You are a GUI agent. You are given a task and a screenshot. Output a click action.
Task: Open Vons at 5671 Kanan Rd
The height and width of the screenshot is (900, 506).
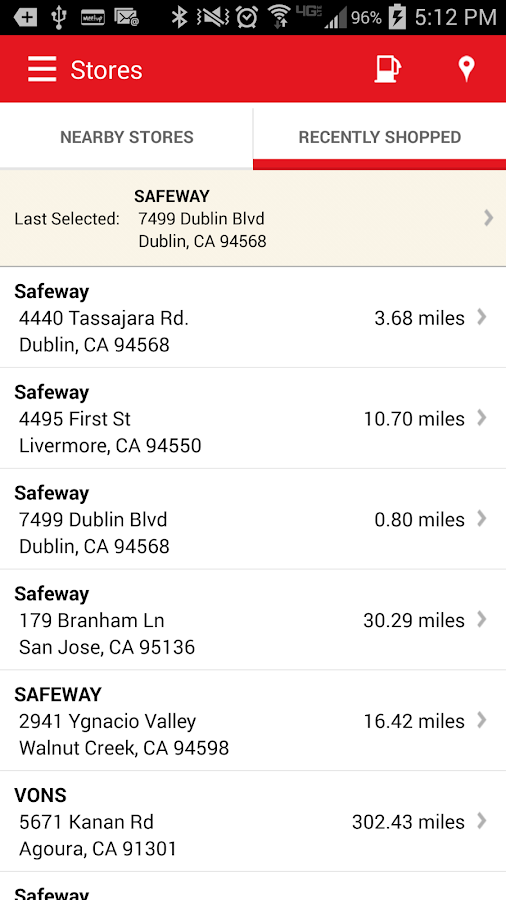253,822
